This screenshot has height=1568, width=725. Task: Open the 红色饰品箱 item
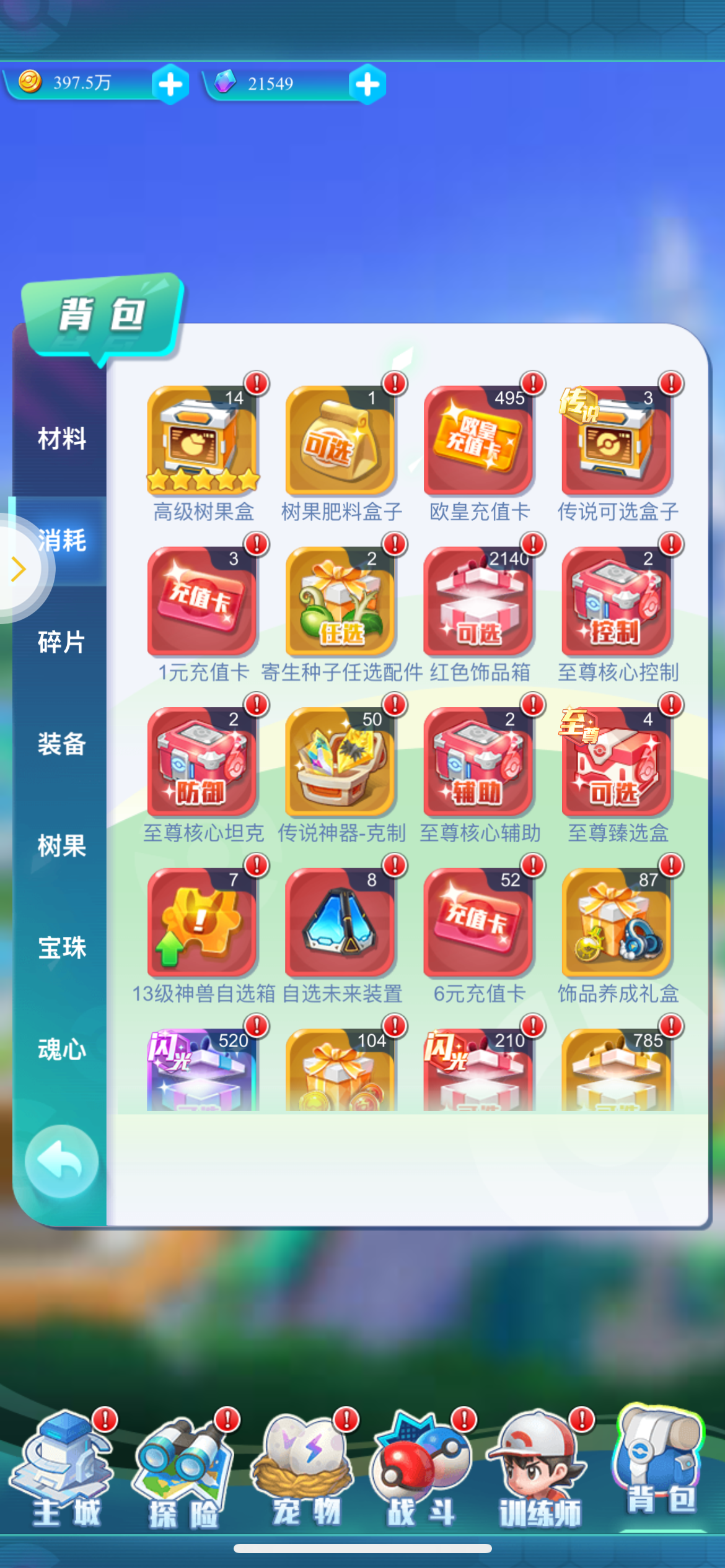pyautogui.click(x=478, y=602)
